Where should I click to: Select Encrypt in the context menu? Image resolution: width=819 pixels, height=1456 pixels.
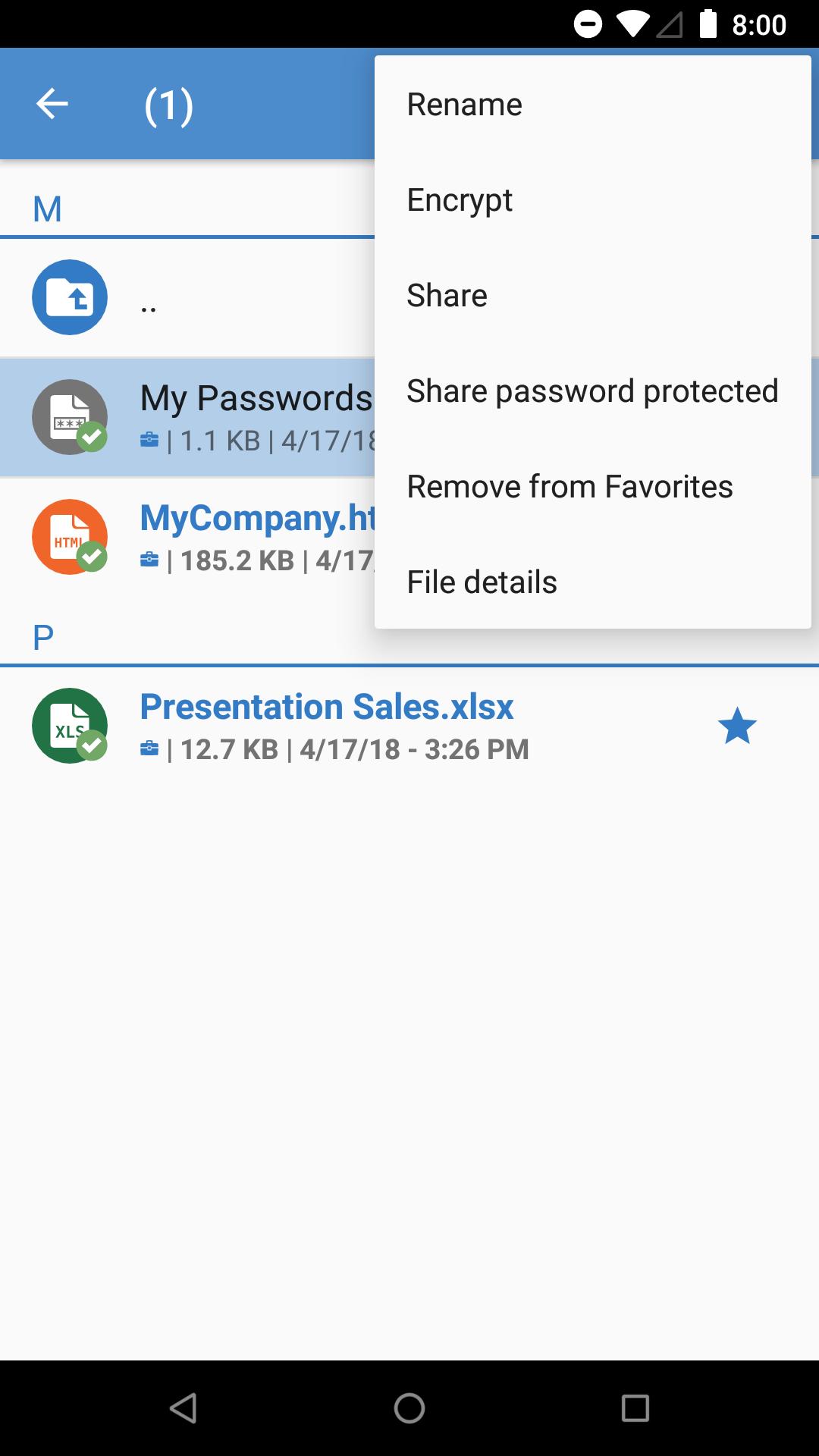pyautogui.click(x=459, y=199)
